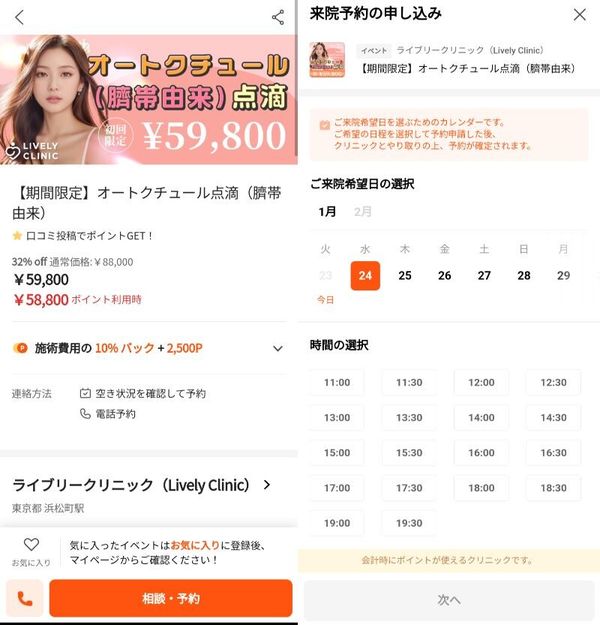Choose the 14:30 time slot
The width and height of the screenshot is (600, 625).
(x=553, y=418)
